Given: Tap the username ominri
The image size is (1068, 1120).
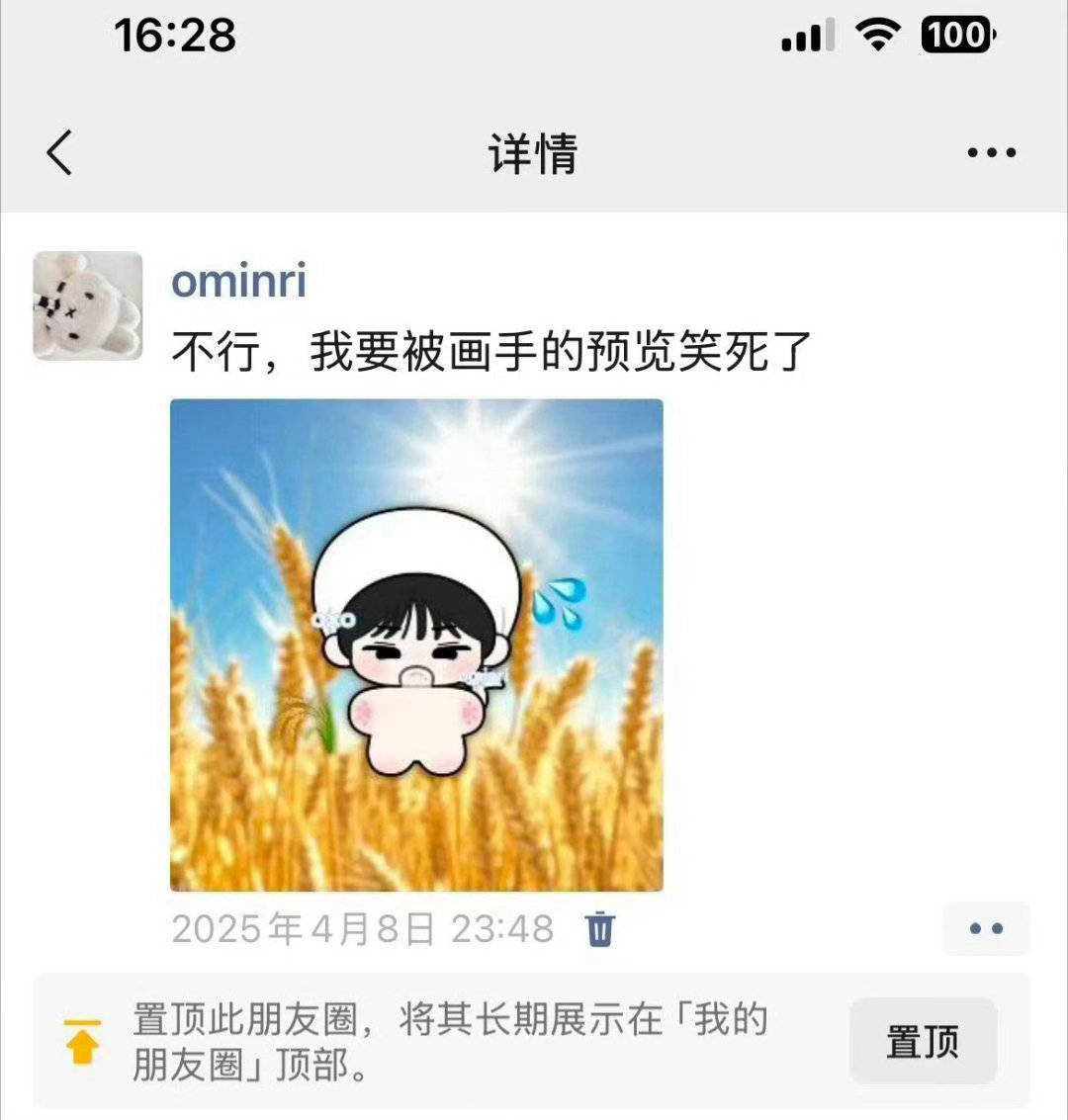Looking at the screenshot, I should 238,280.
